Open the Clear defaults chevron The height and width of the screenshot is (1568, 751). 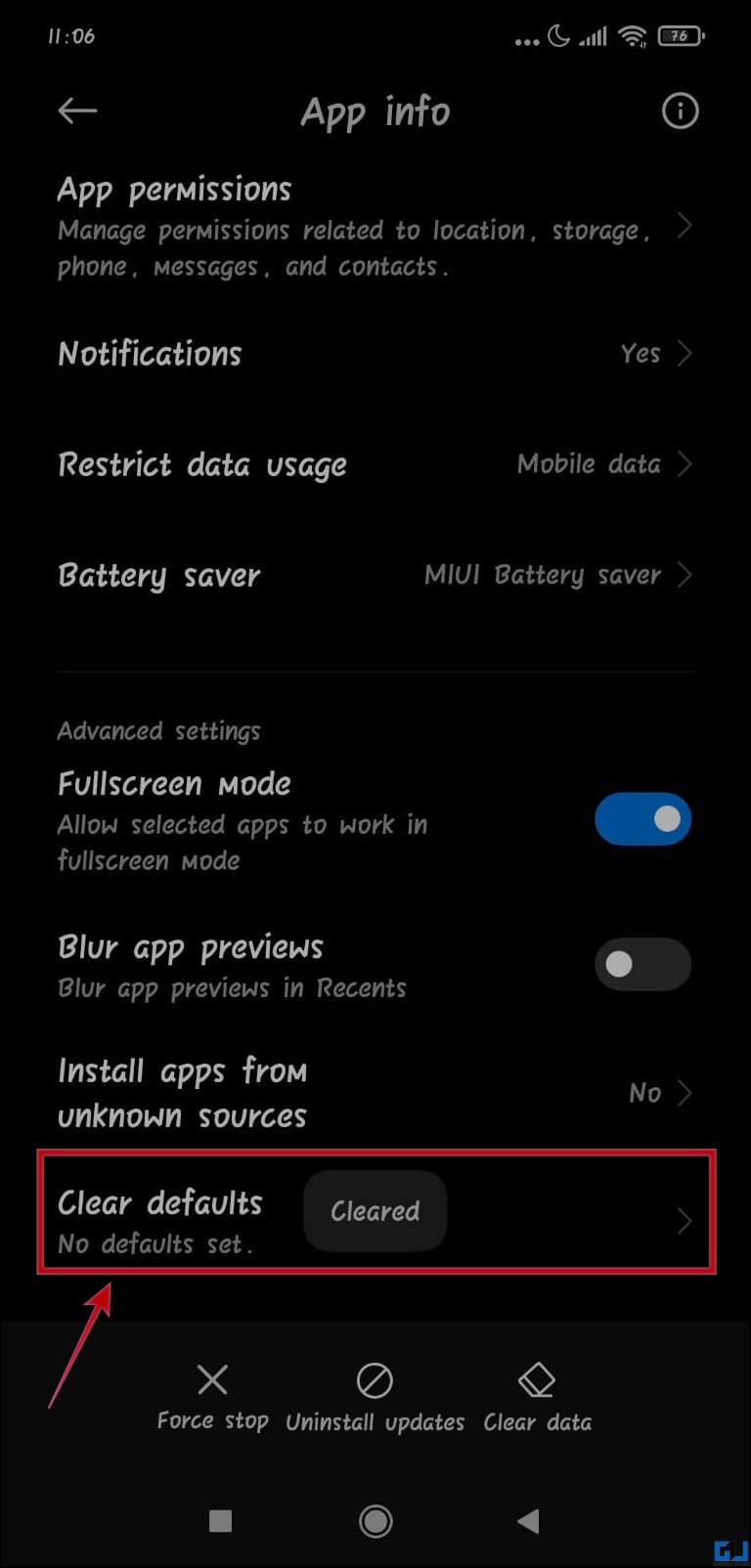pyautogui.click(x=685, y=1220)
